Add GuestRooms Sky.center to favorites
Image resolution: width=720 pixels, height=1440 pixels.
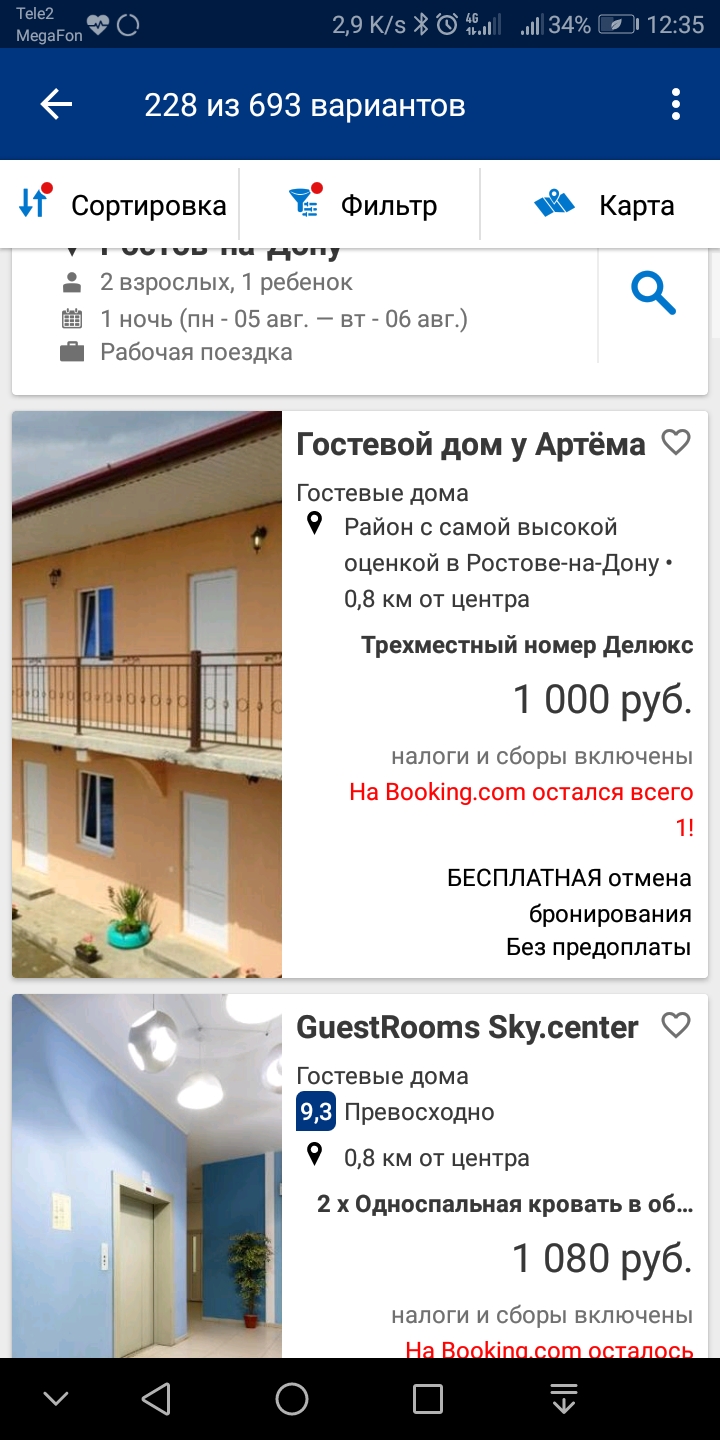[677, 1025]
